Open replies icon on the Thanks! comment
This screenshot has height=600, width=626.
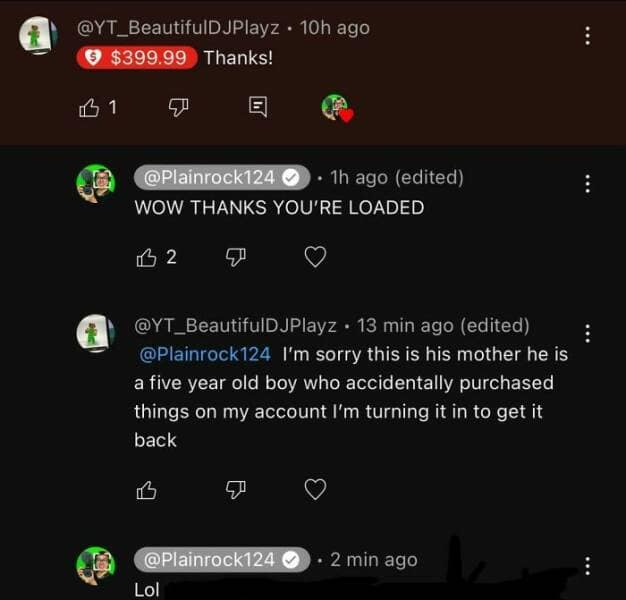pos(258,107)
